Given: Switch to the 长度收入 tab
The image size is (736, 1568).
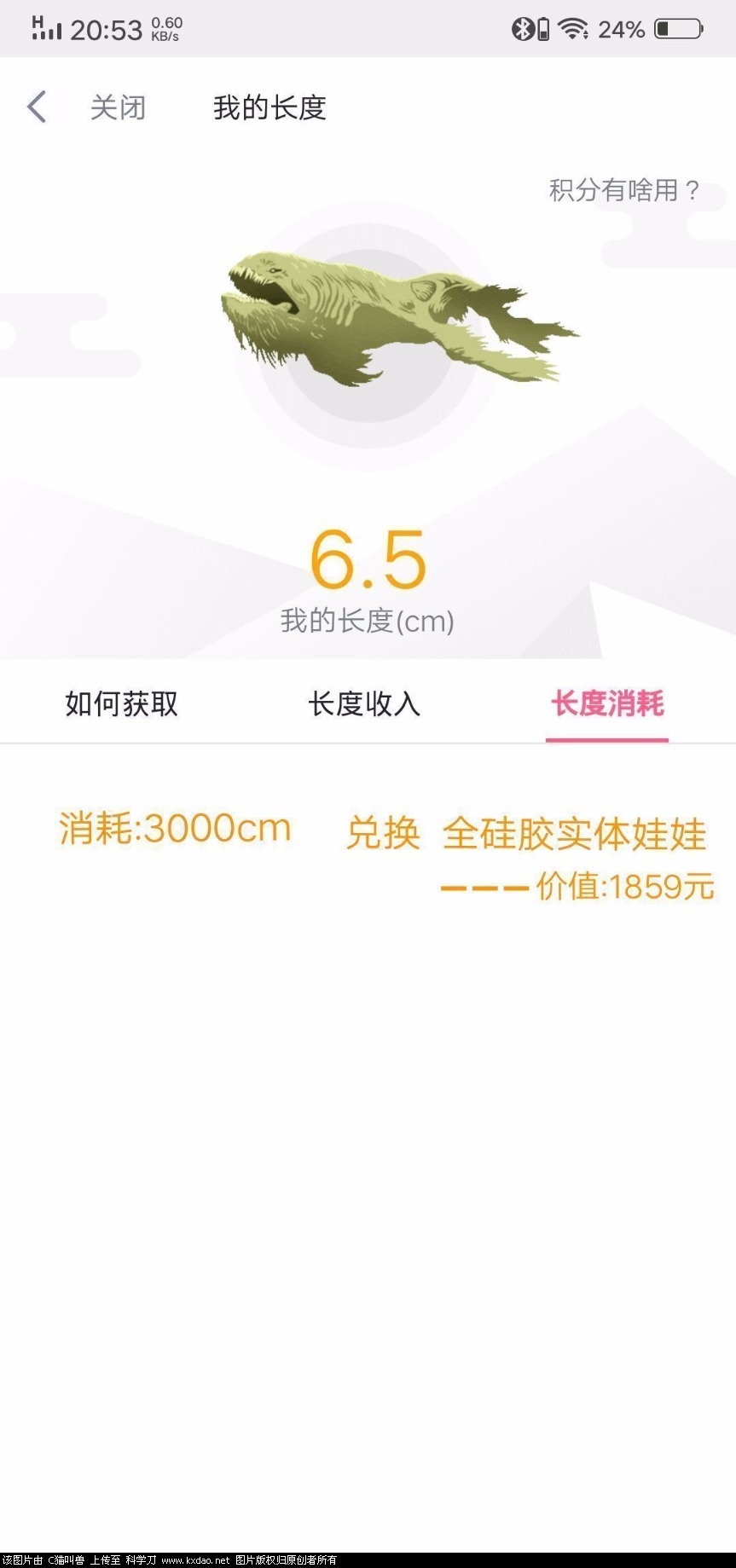Looking at the screenshot, I should [364, 704].
